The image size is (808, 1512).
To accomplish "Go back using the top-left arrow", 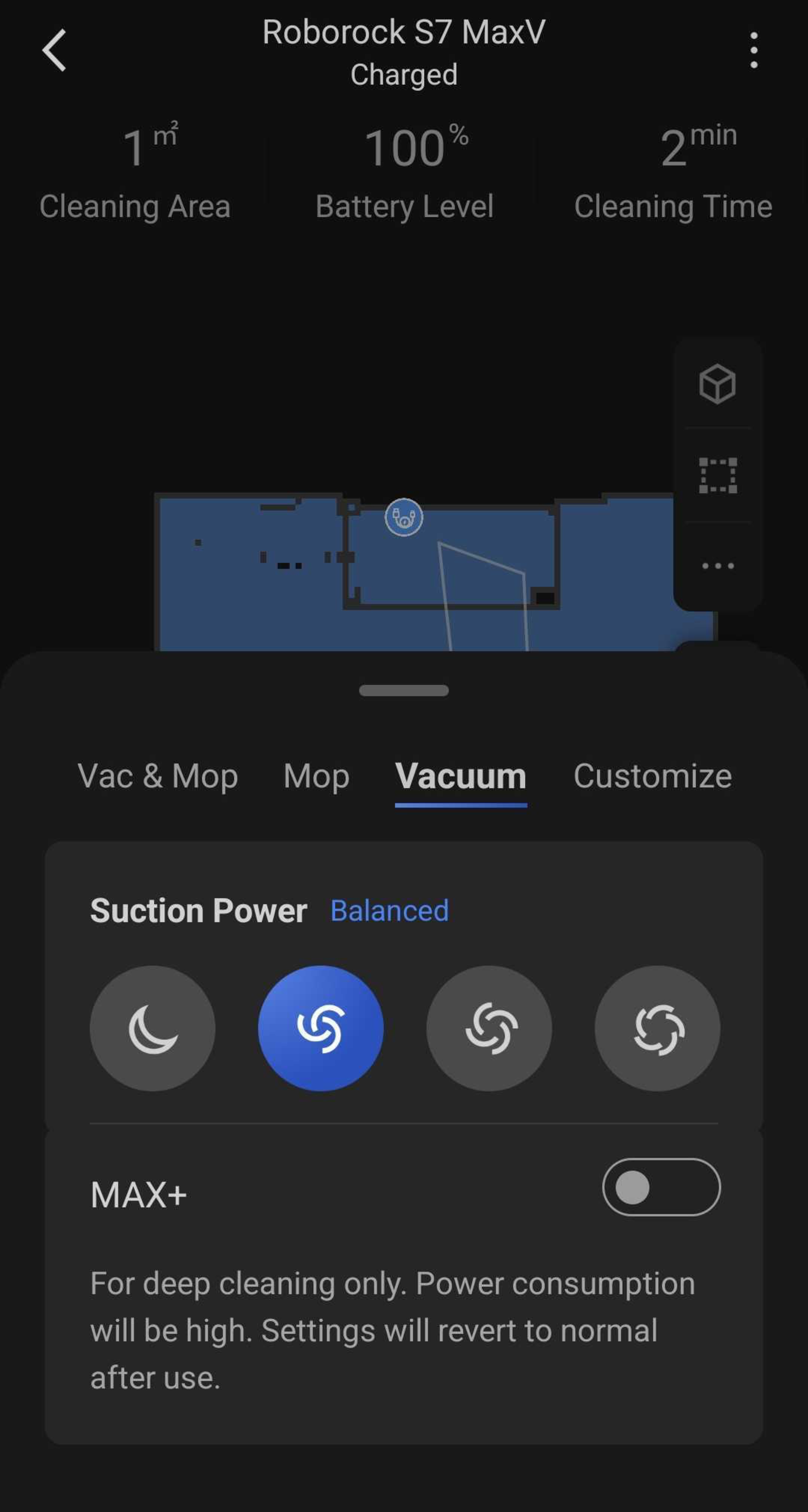I will point(54,51).
